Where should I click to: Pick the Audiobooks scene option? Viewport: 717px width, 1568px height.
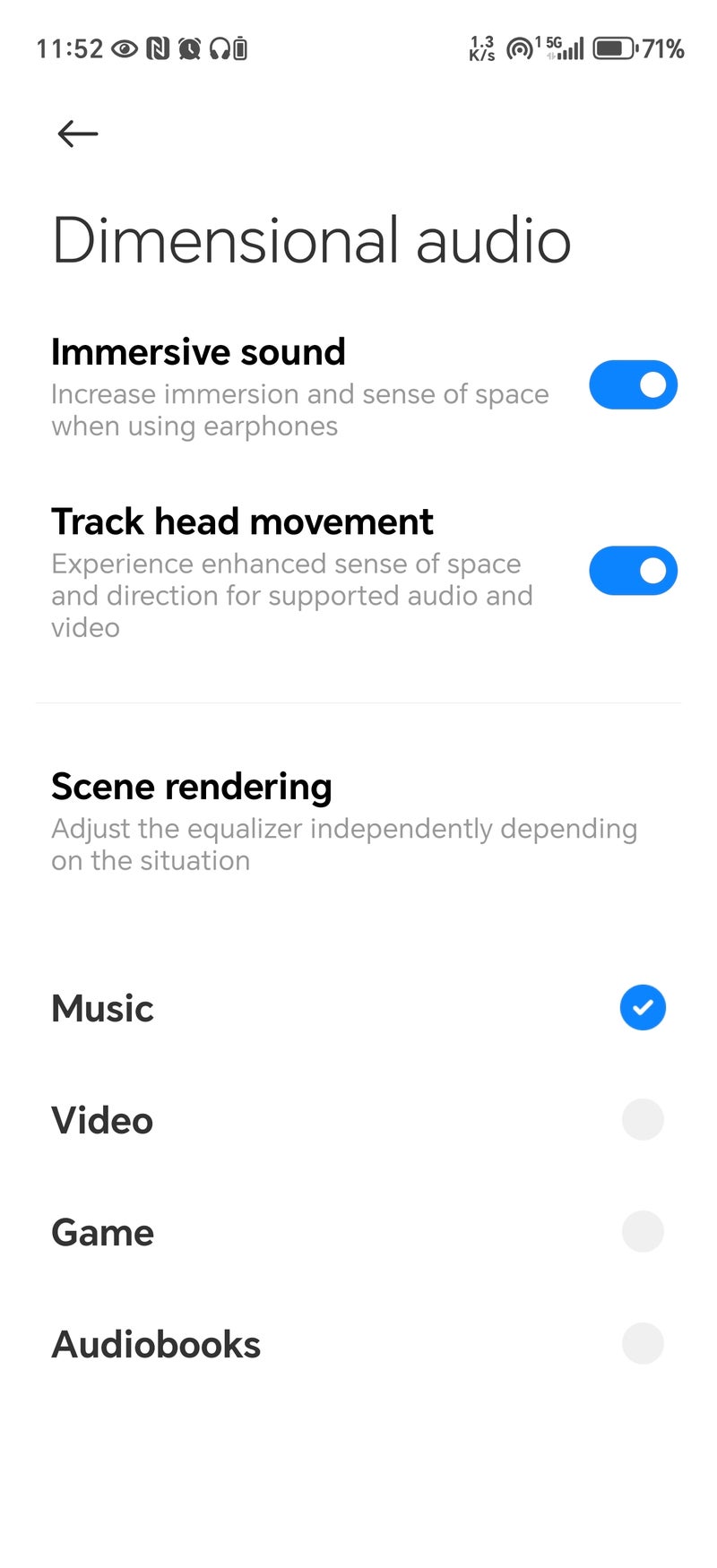point(642,1344)
